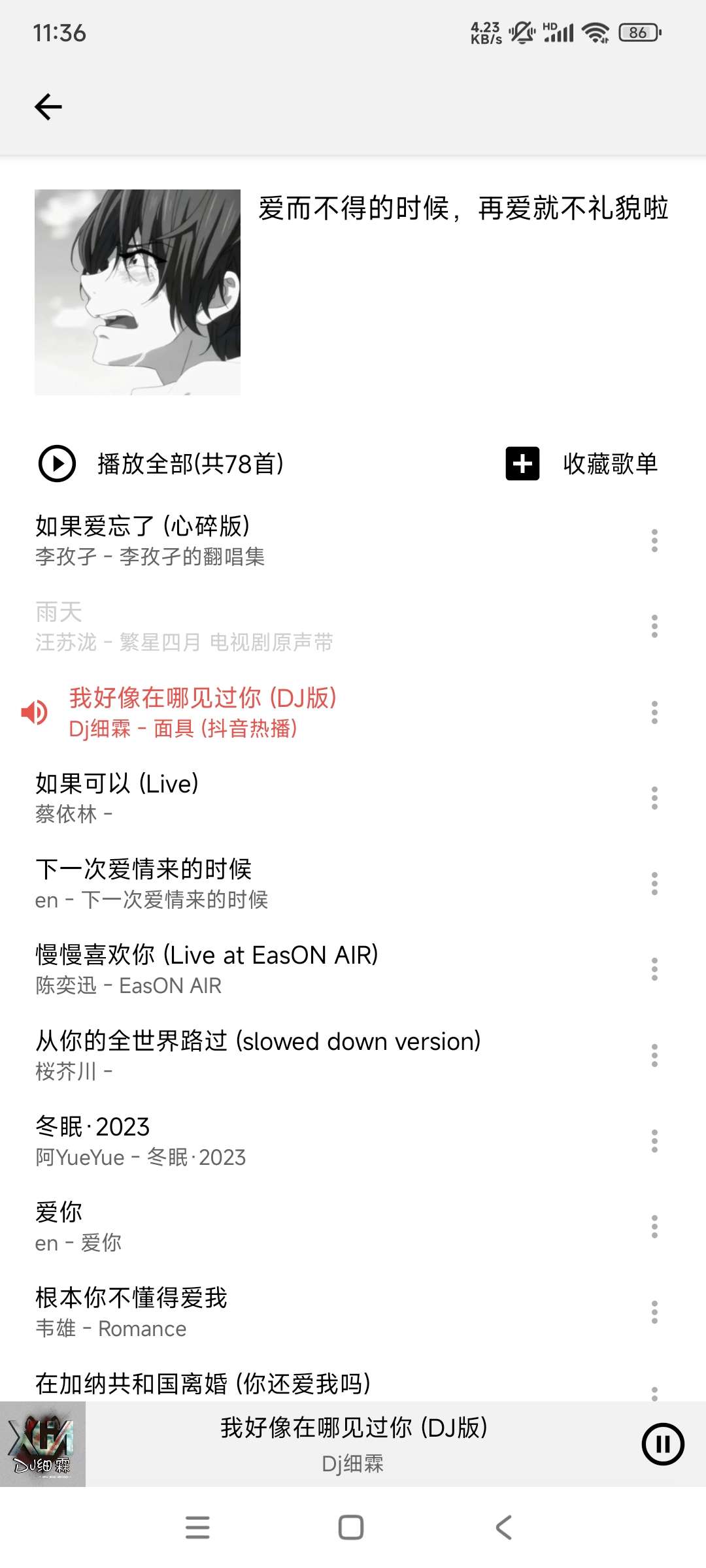Play the song 如果爱忘了 (心碎版)
The height and width of the screenshot is (1568, 706).
[261, 541]
